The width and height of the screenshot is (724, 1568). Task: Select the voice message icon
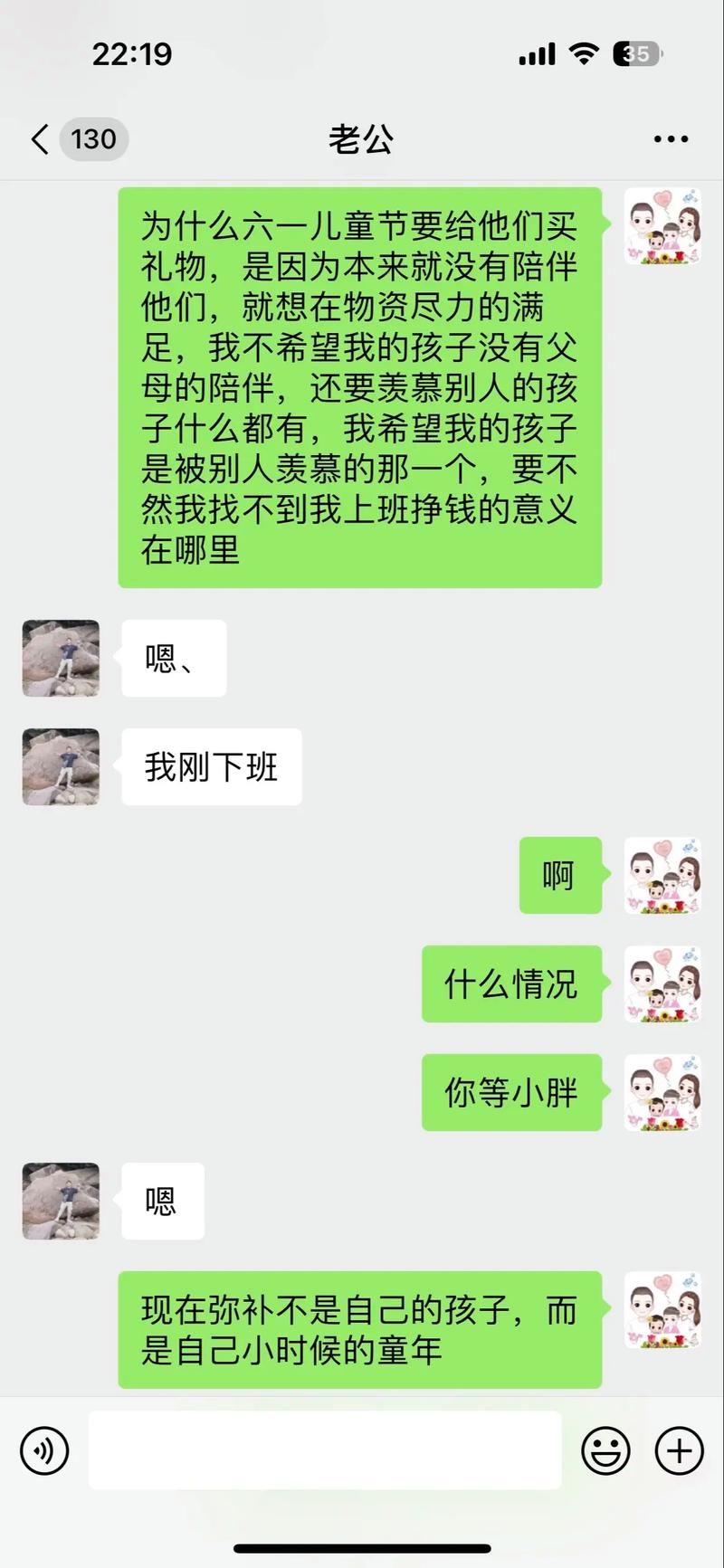pyautogui.click(x=43, y=1450)
